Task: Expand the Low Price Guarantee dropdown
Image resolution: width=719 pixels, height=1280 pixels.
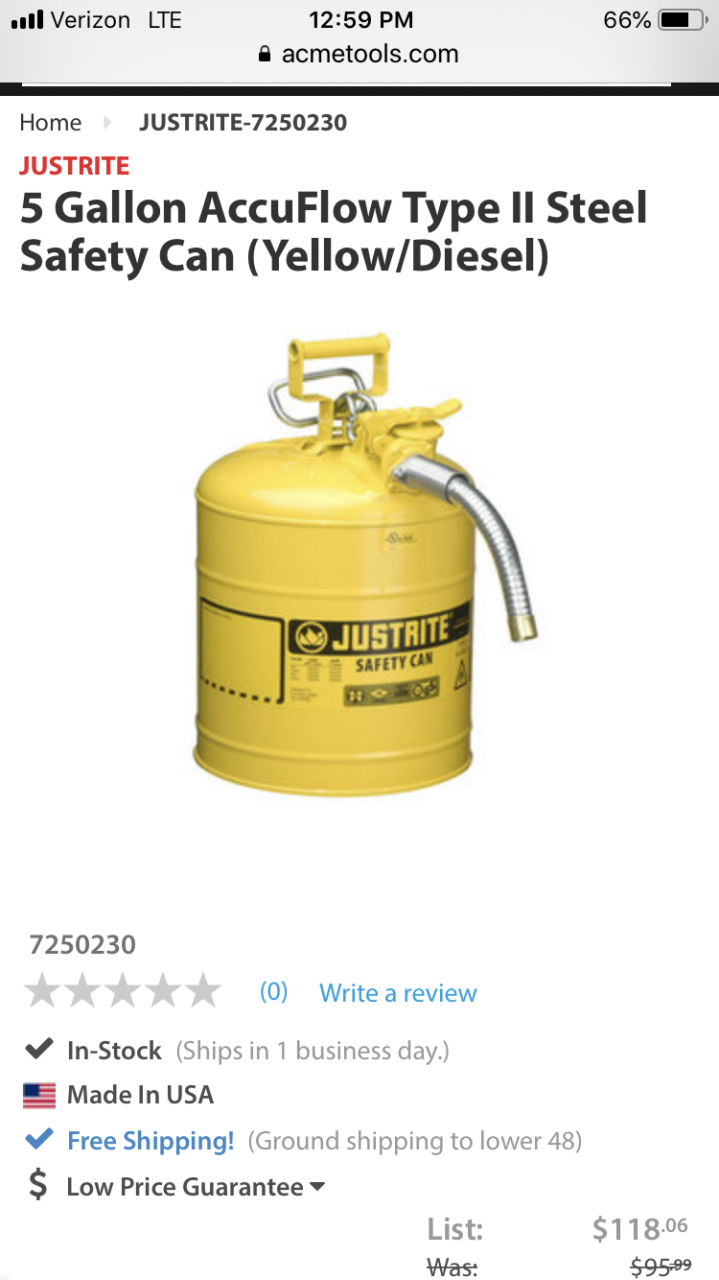Action: tap(195, 1187)
